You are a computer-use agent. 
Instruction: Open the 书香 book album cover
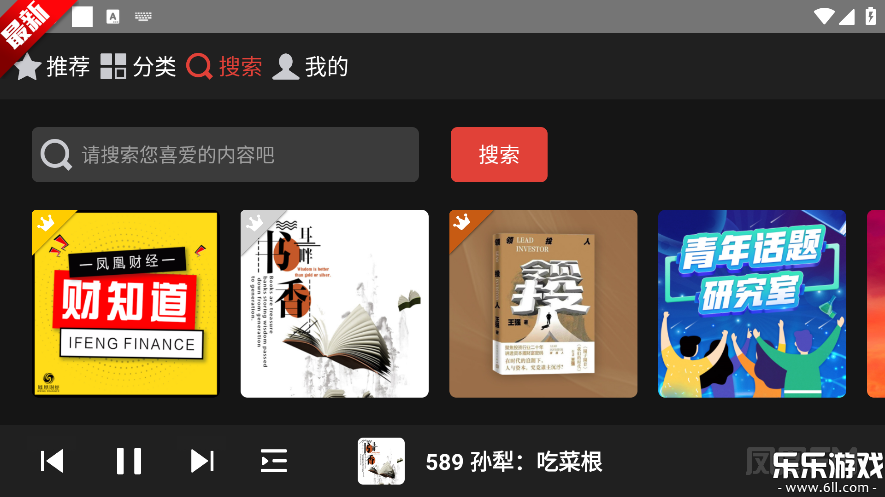334,304
